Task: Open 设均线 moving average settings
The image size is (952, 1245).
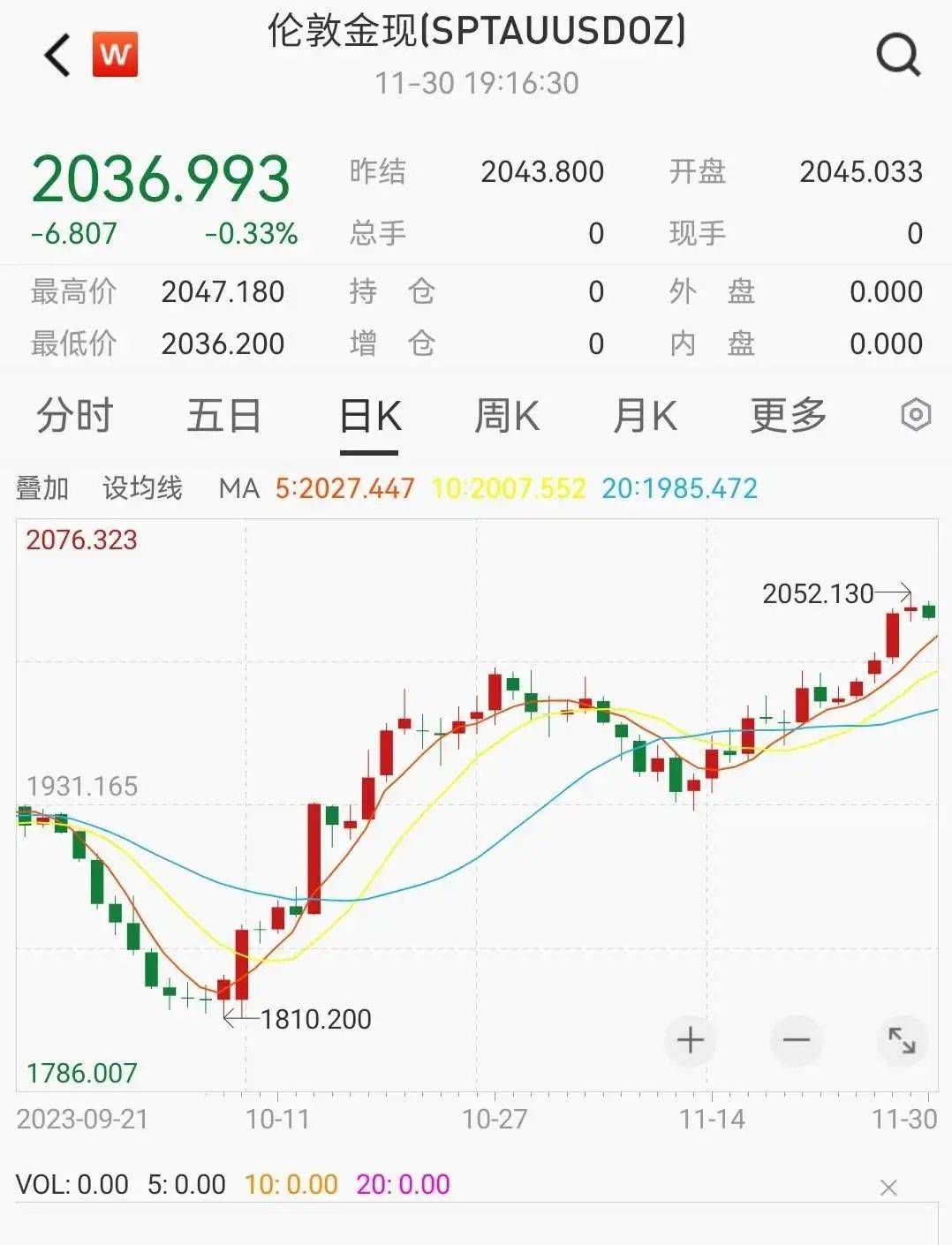Action: click(142, 488)
